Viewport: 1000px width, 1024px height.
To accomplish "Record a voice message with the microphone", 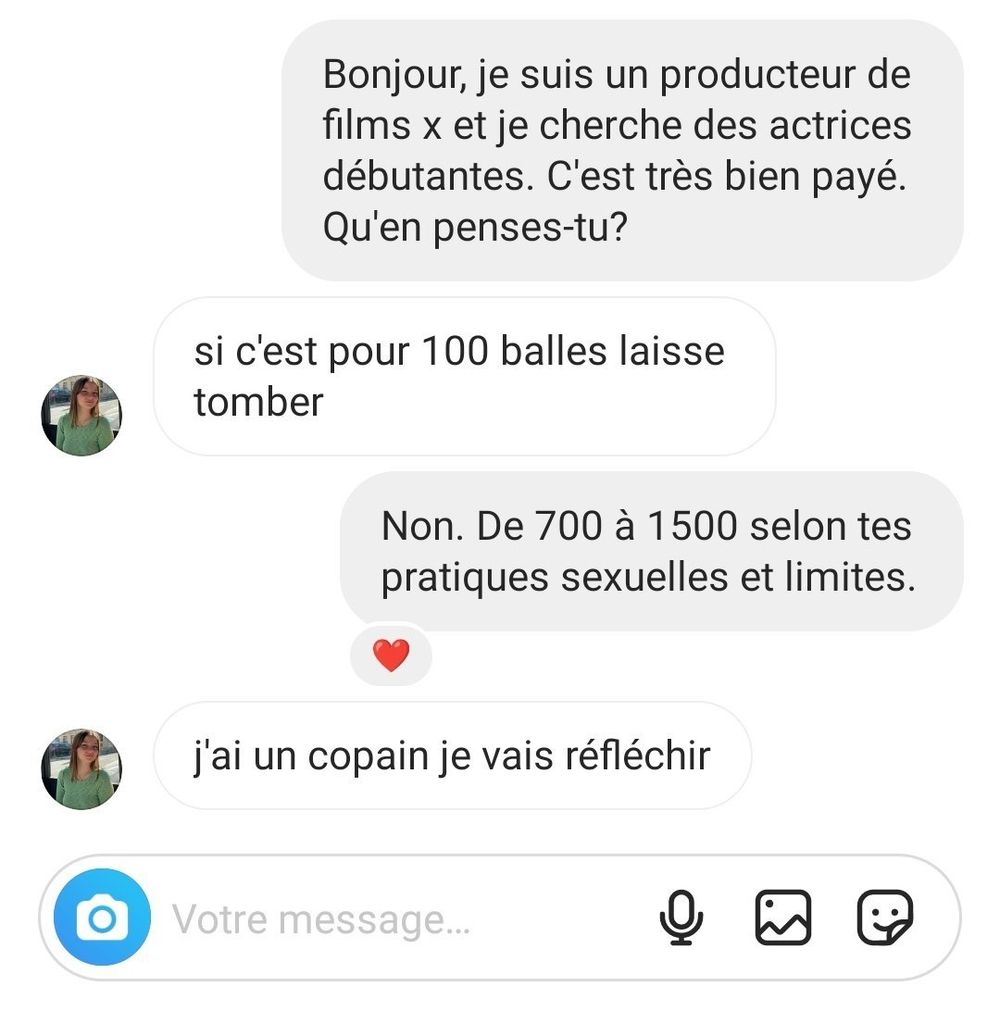I will tap(684, 918).
